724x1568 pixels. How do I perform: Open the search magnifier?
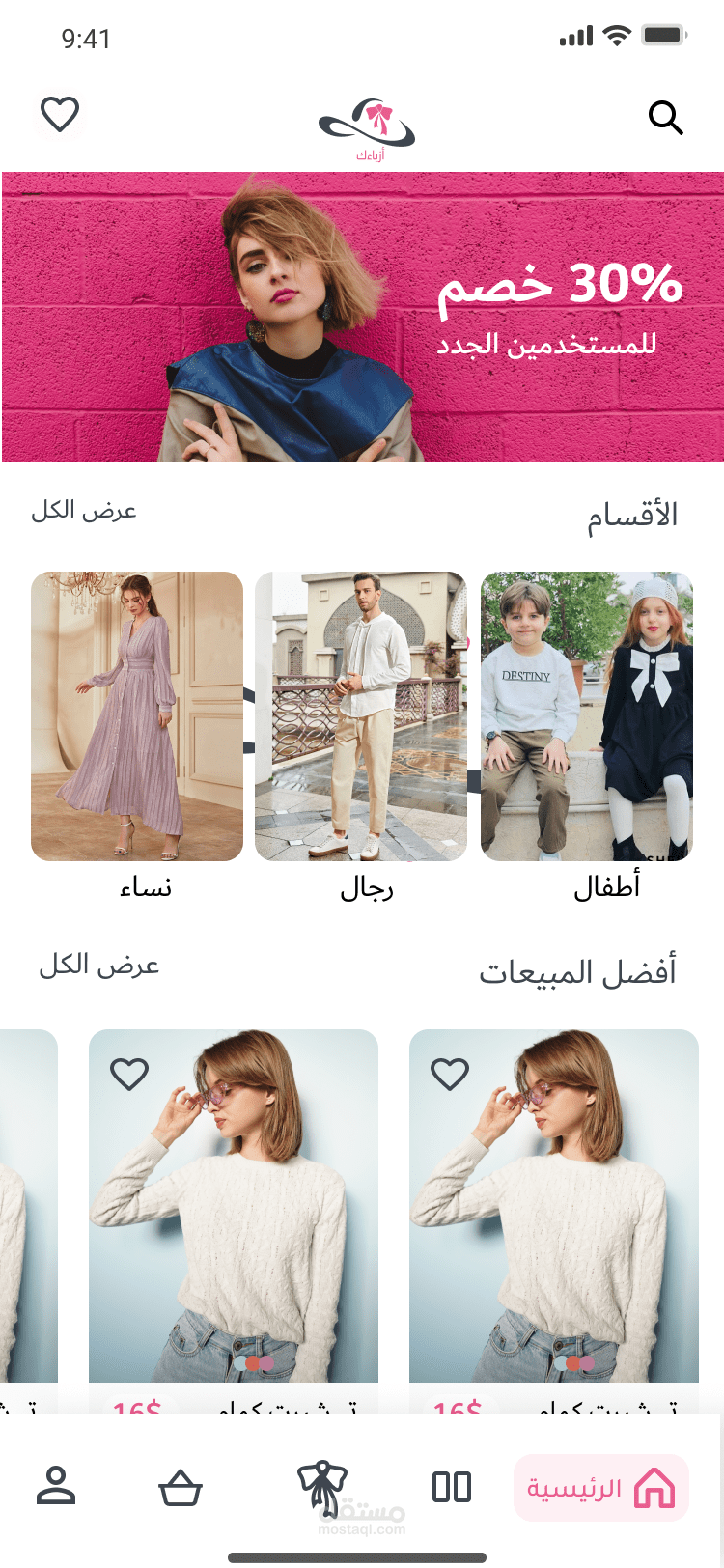click(665, 118)
